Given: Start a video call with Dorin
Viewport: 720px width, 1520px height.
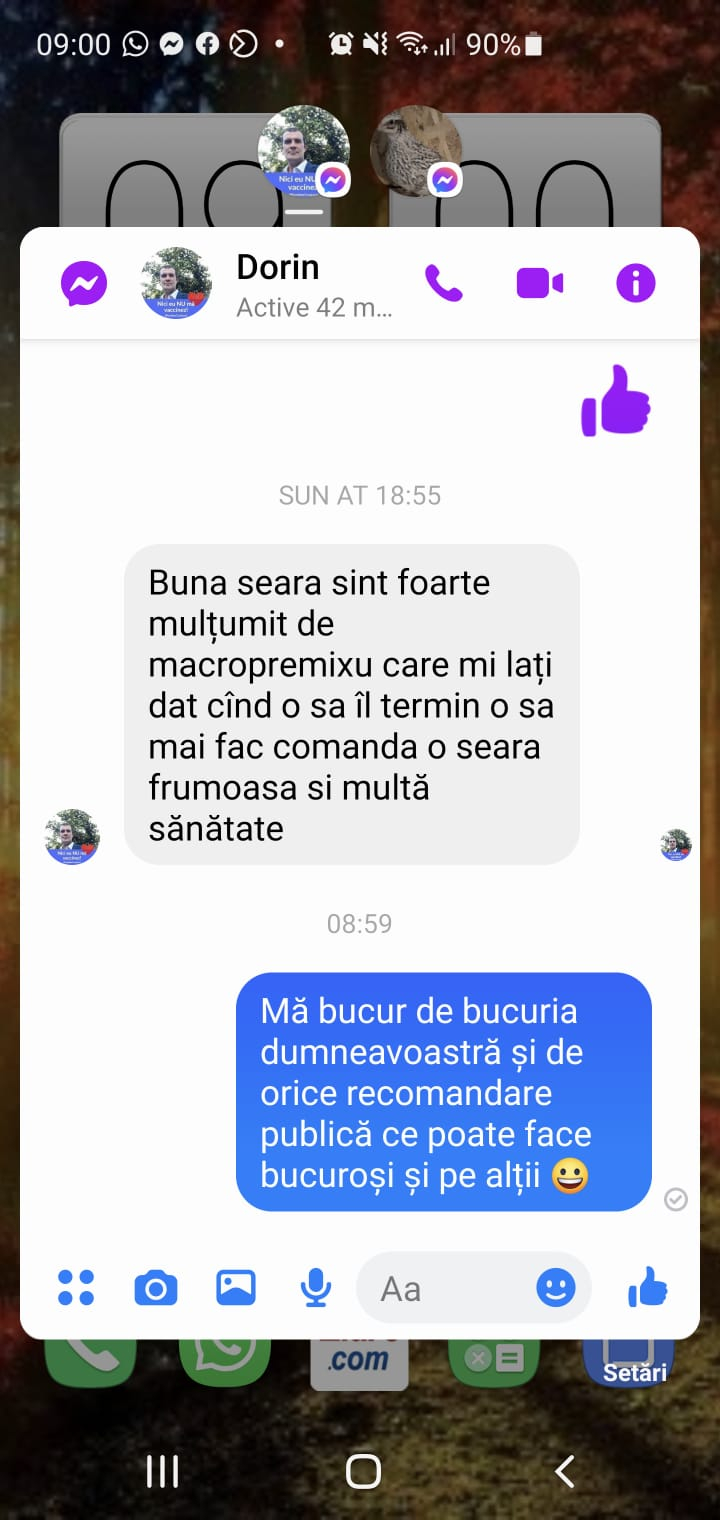Looking at the screenshot, I should coord(540,284).
